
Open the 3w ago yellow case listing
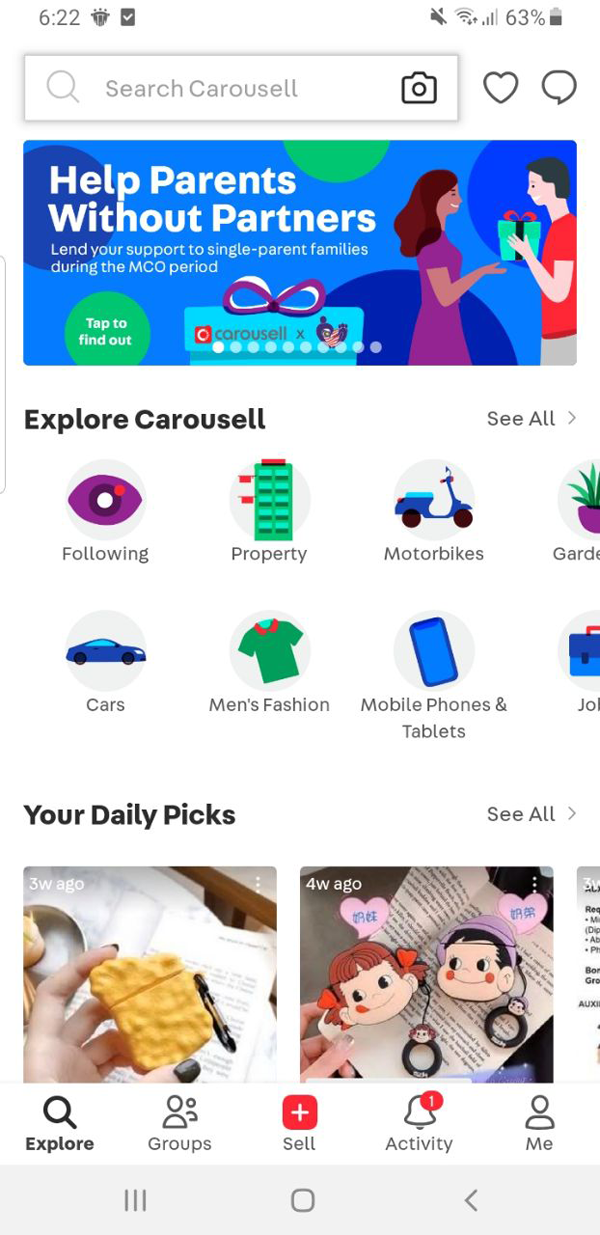(x=150, y=975)
